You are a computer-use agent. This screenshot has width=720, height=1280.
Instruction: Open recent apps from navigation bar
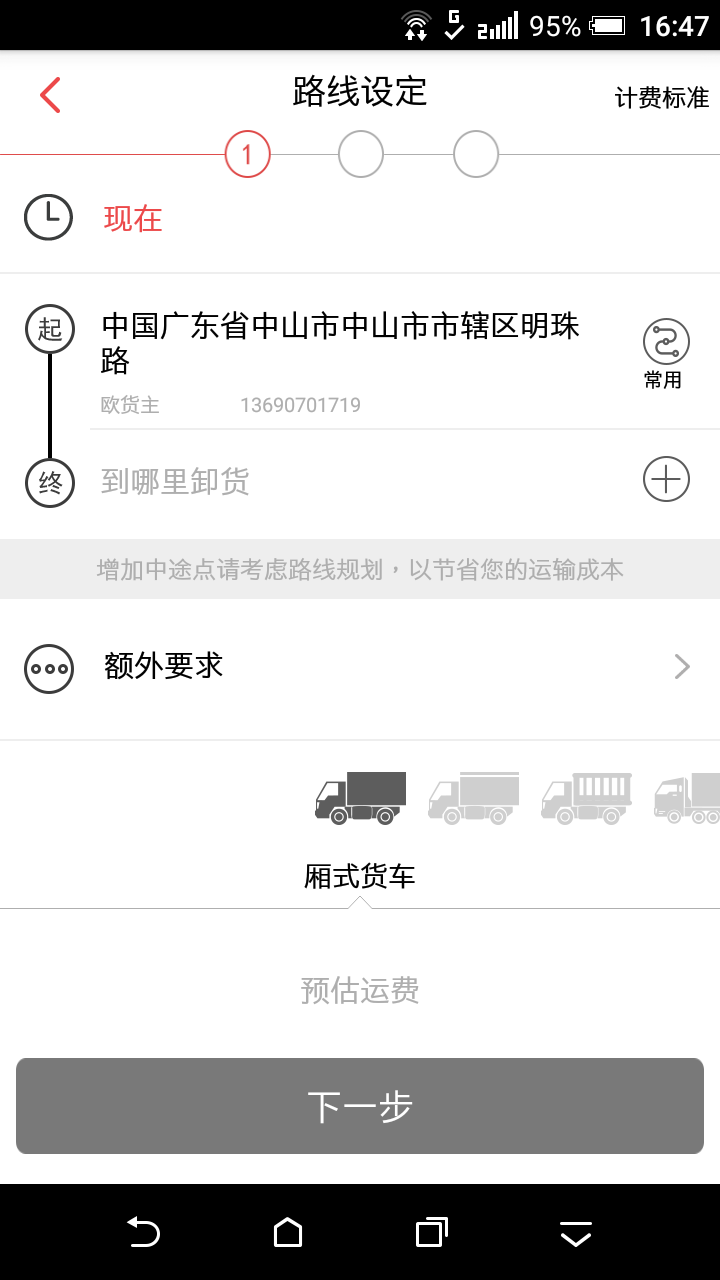[431, 1232]
